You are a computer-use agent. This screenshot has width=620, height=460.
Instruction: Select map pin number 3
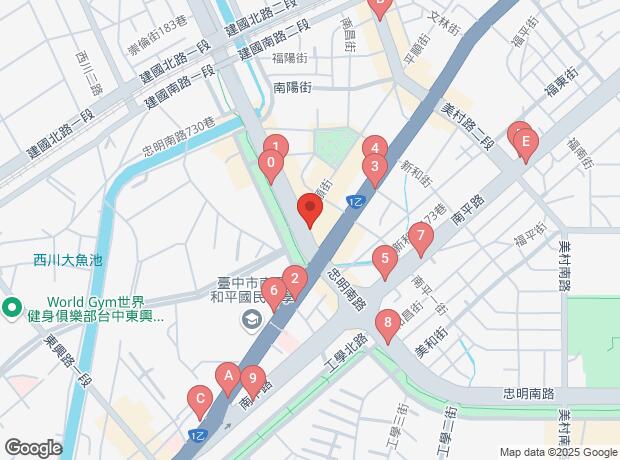coord(374,167)
